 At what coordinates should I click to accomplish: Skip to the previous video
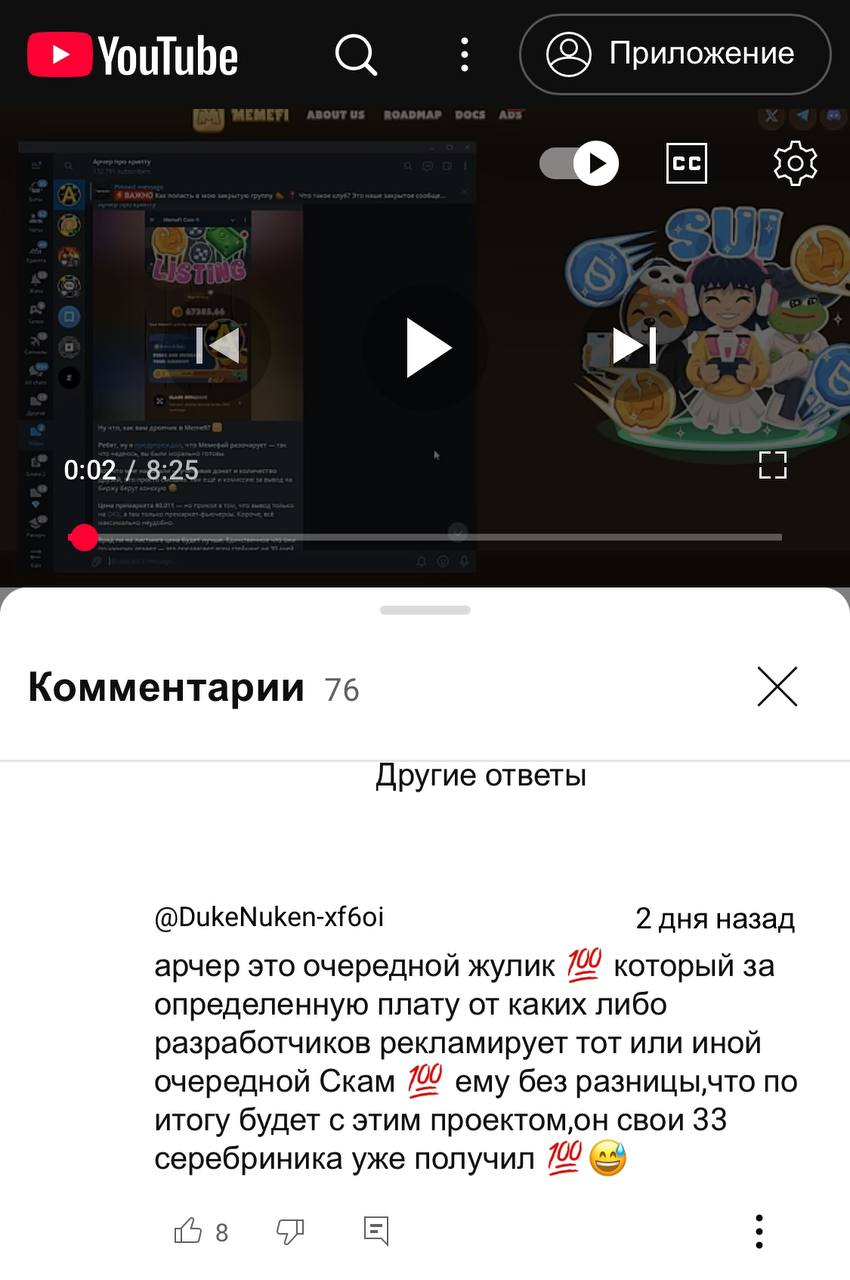pos(218,346)
